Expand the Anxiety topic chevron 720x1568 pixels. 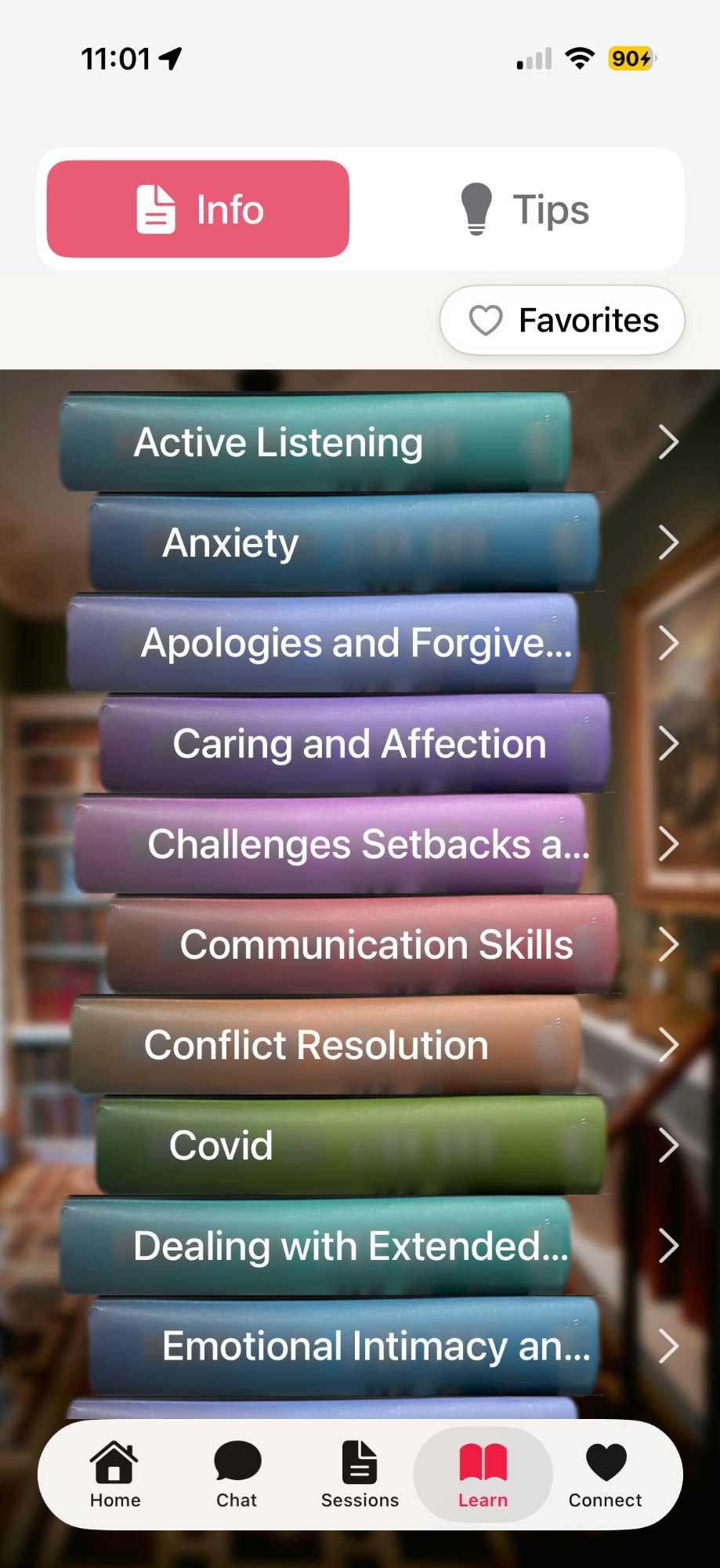[x=670, y=542]
